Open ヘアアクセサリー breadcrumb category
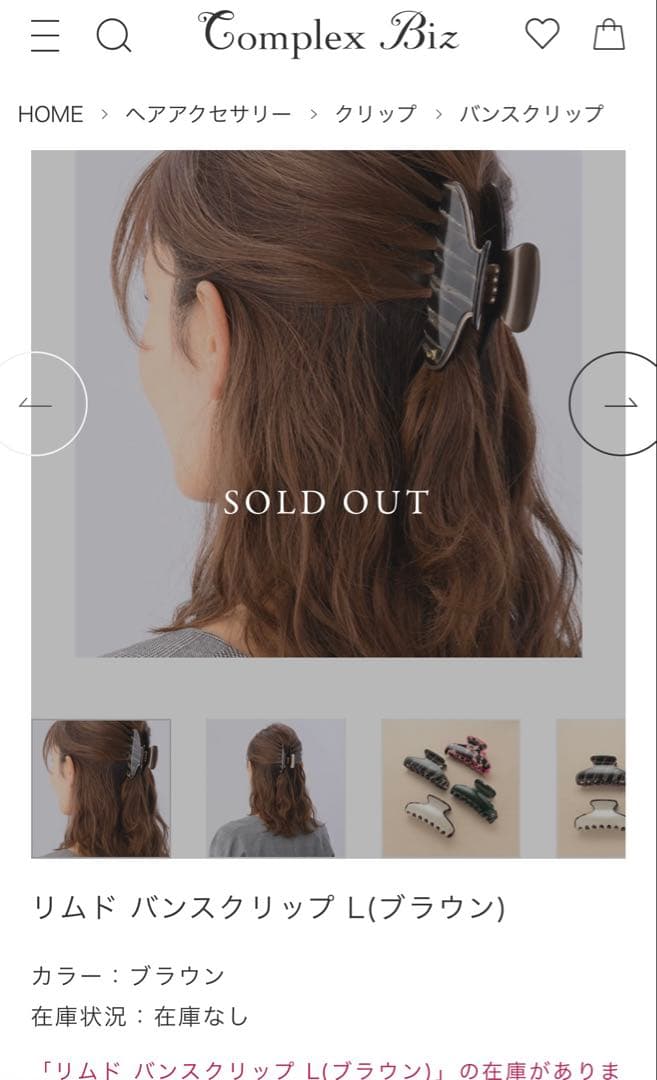657x1080 pixels. click(x=208, y=114)
